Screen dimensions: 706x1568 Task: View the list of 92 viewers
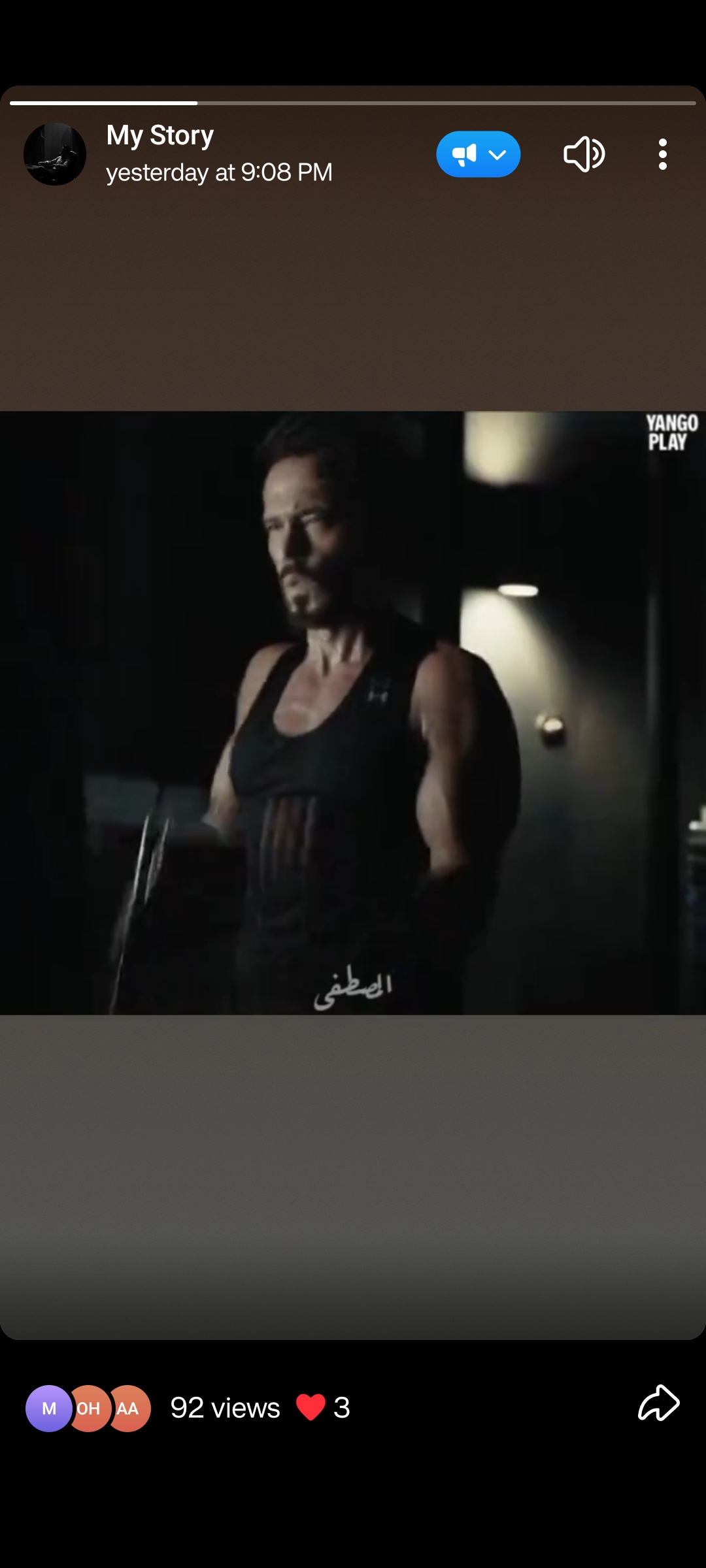point(224,1408)
